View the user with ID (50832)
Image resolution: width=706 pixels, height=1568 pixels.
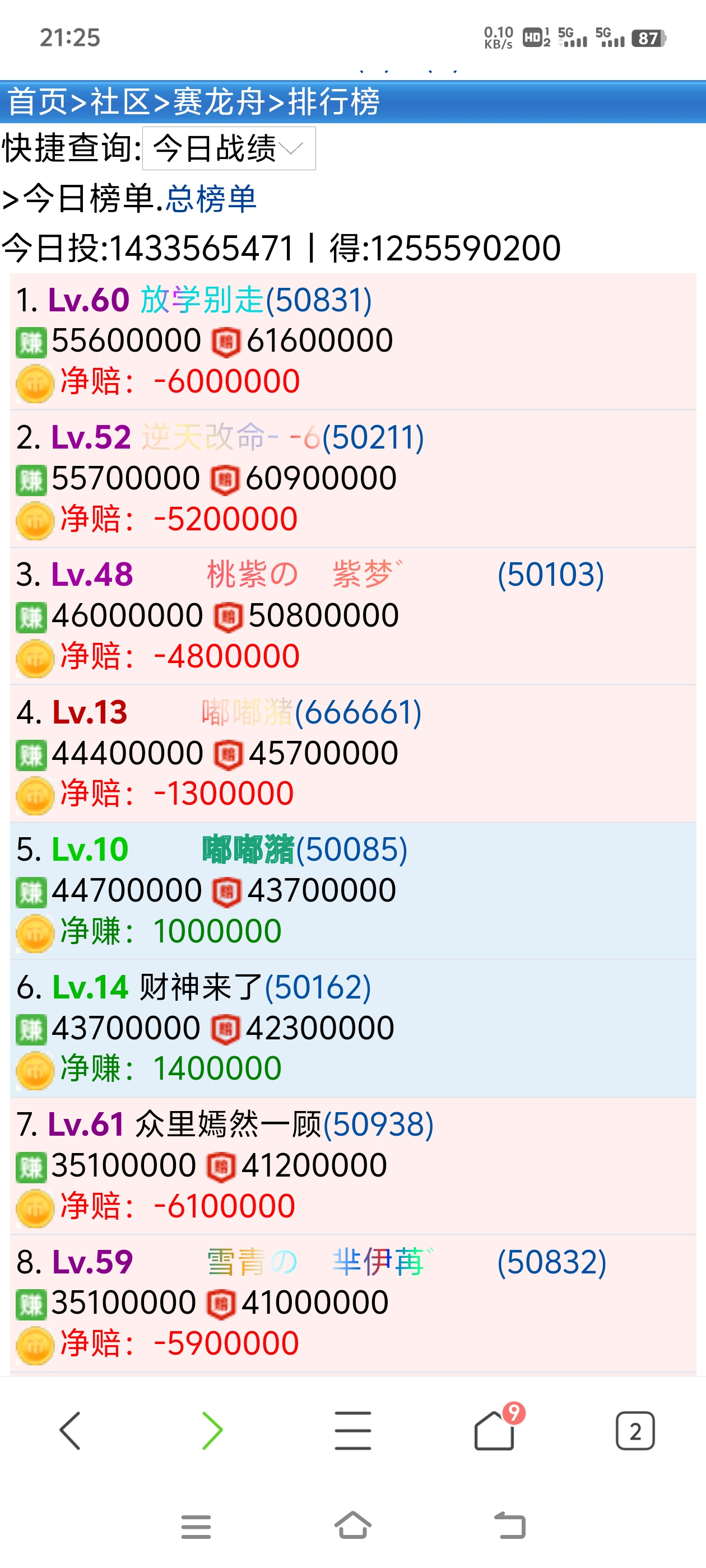point(551,1261)
